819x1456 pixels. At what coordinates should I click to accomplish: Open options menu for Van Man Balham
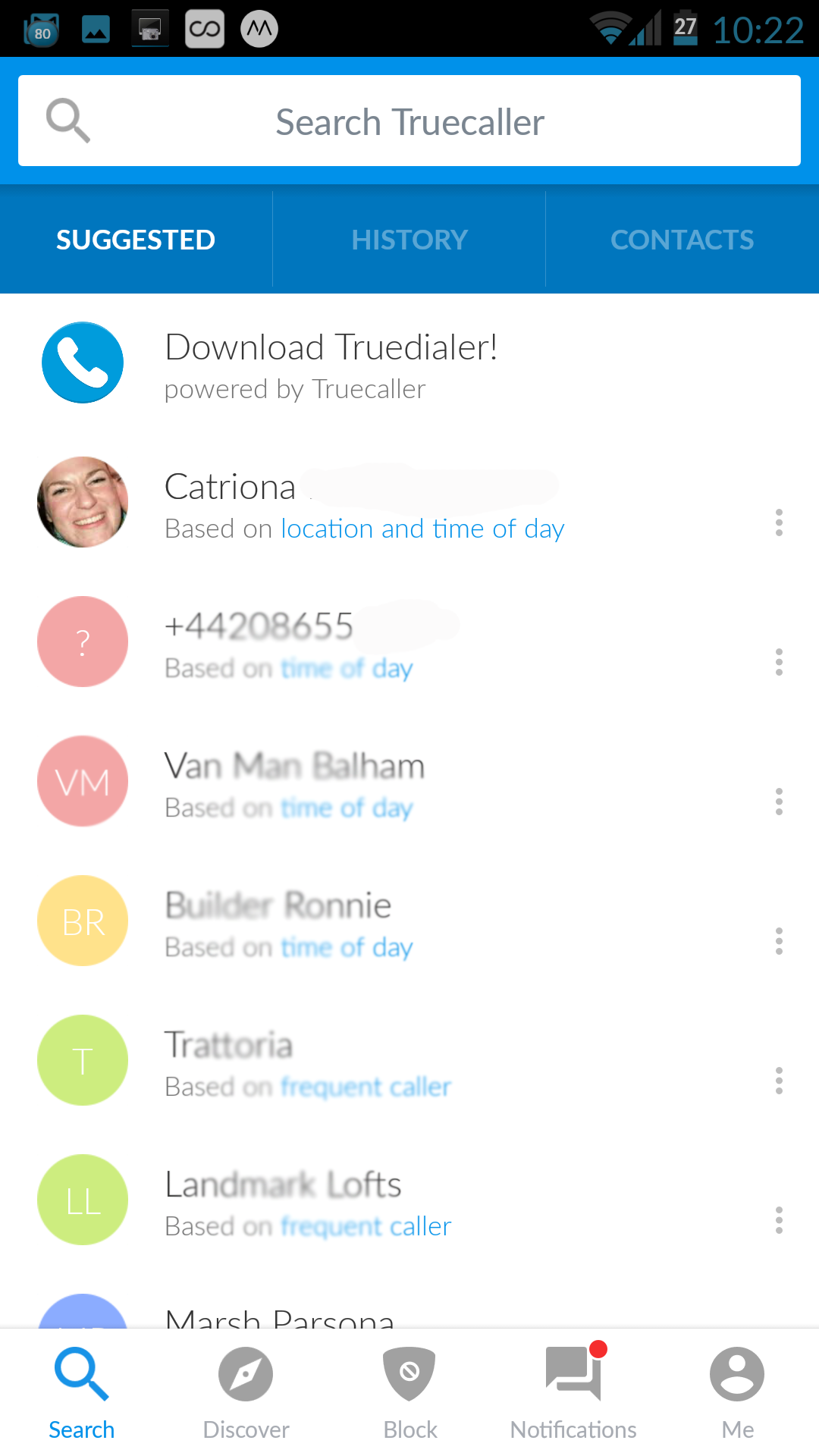coord(779,802)
